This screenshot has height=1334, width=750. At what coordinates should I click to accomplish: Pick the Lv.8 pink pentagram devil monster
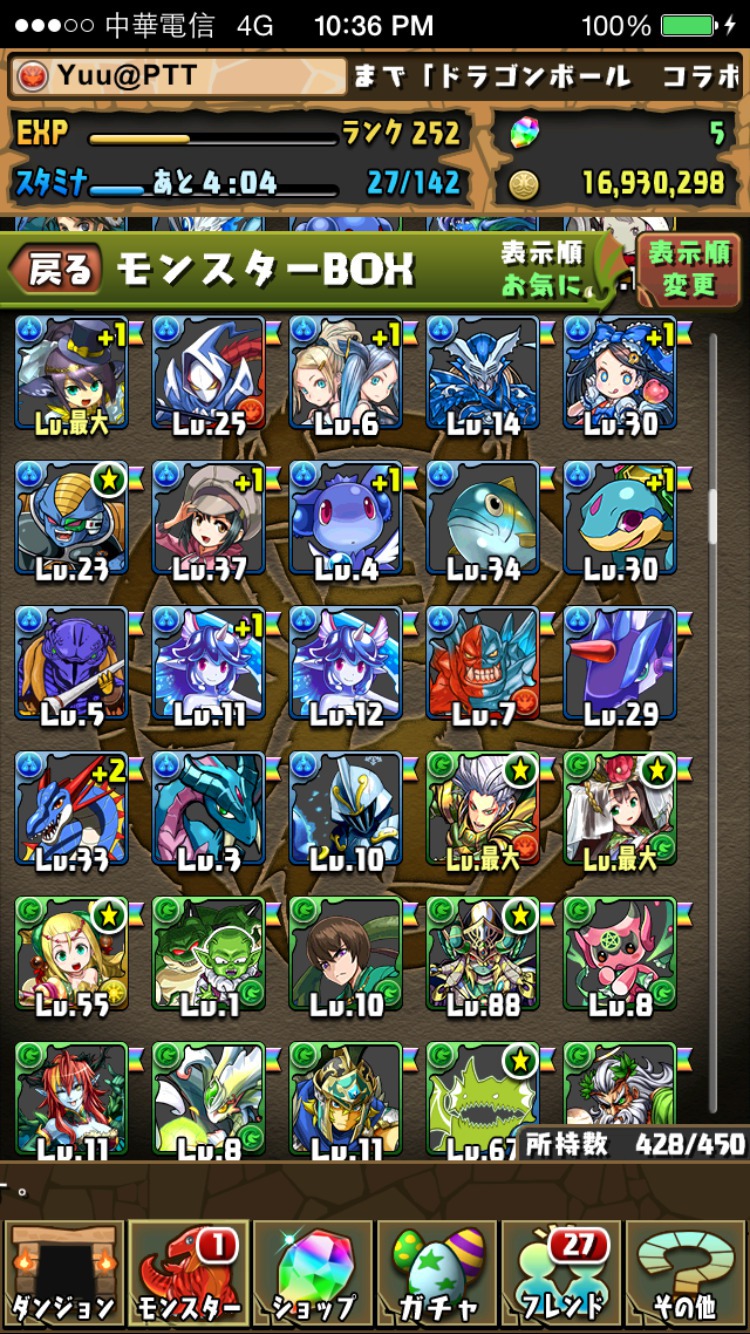point(620,955)
